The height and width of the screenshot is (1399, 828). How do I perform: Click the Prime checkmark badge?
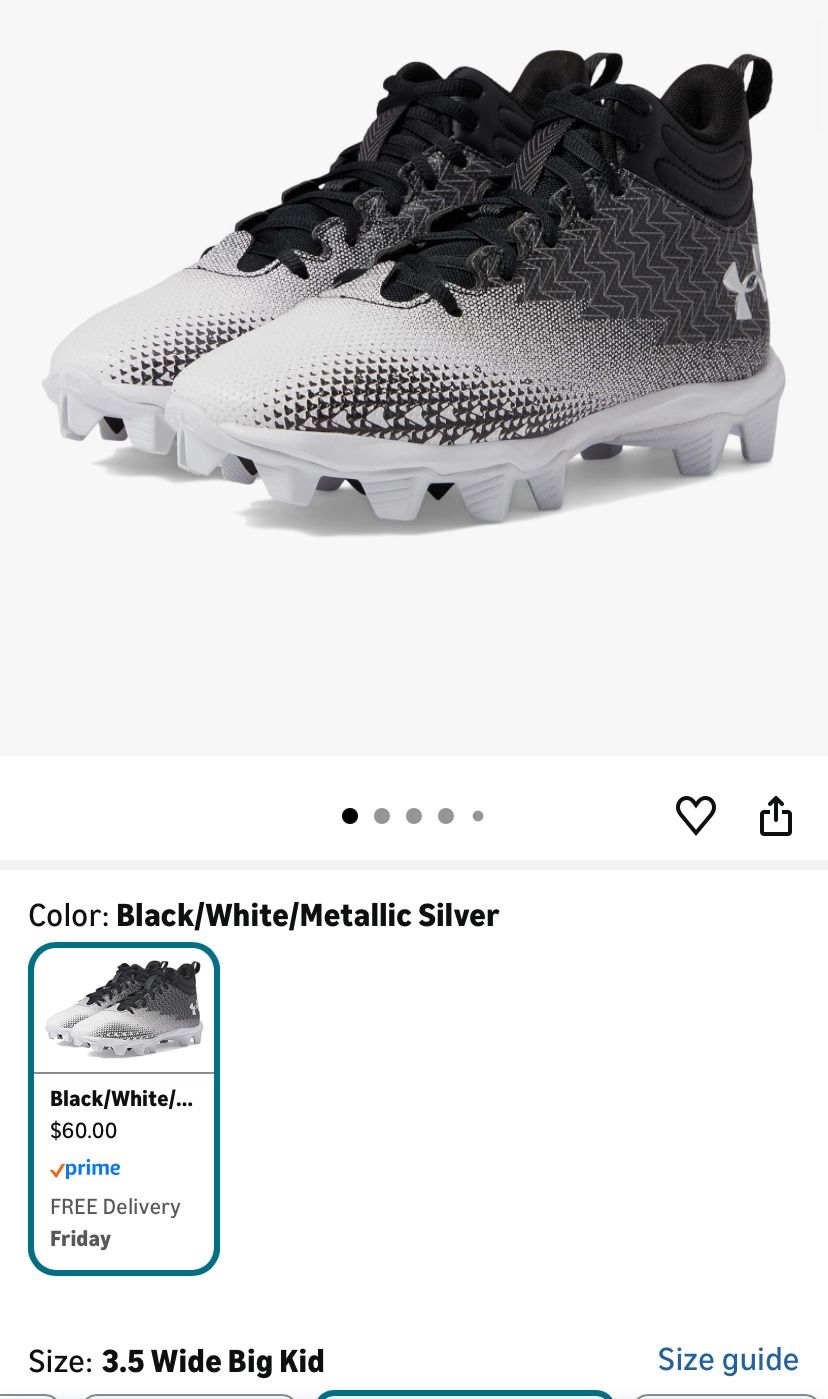58,1168
